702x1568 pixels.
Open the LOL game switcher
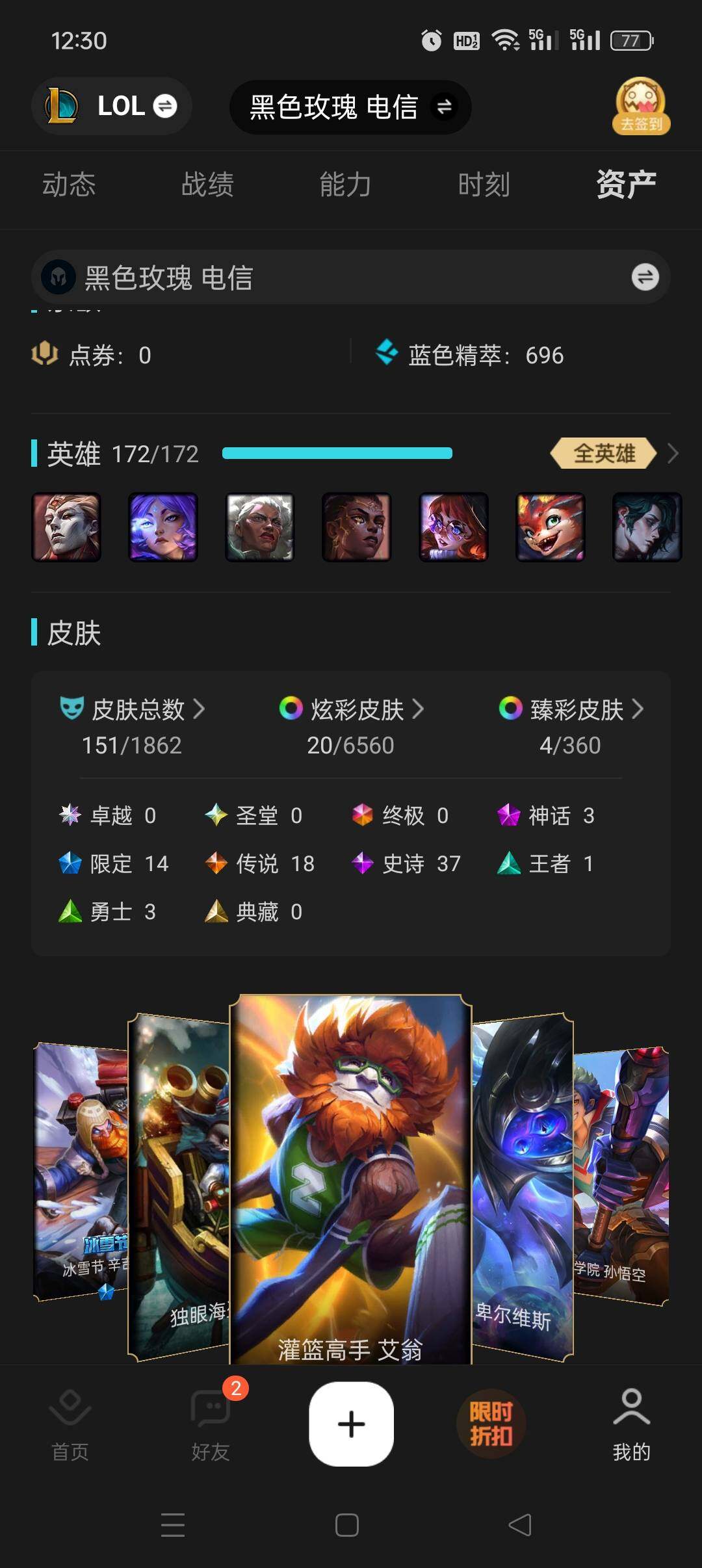coord(111,106)
